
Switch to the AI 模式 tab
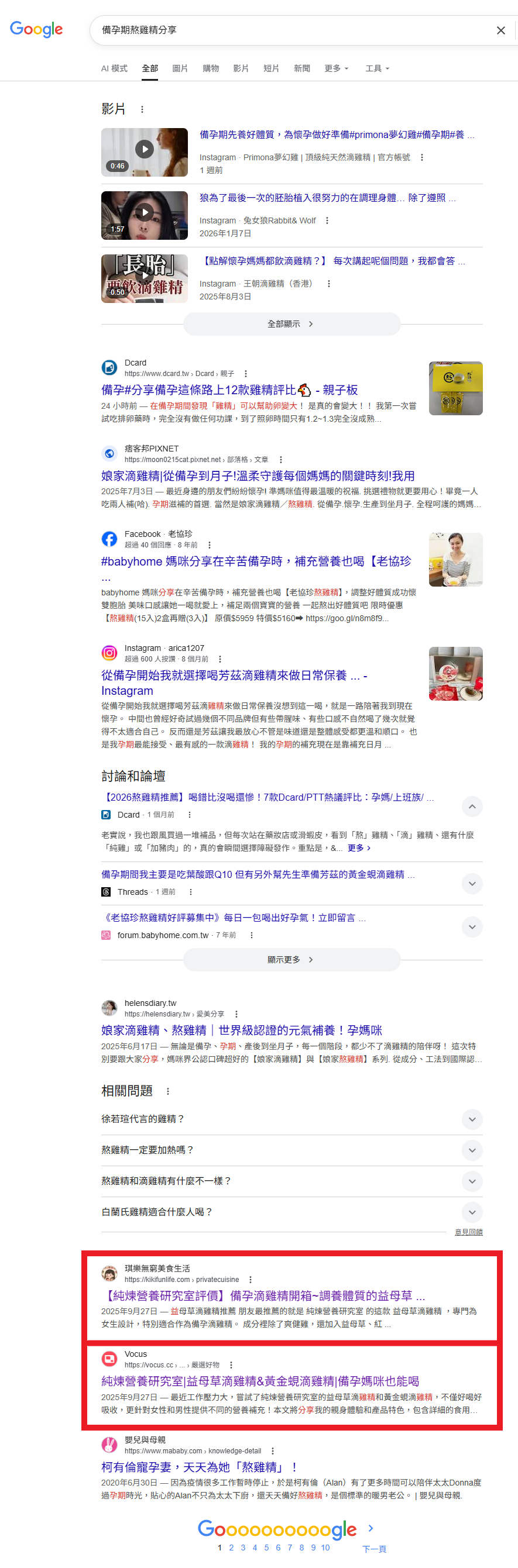[x=114, y=68]
